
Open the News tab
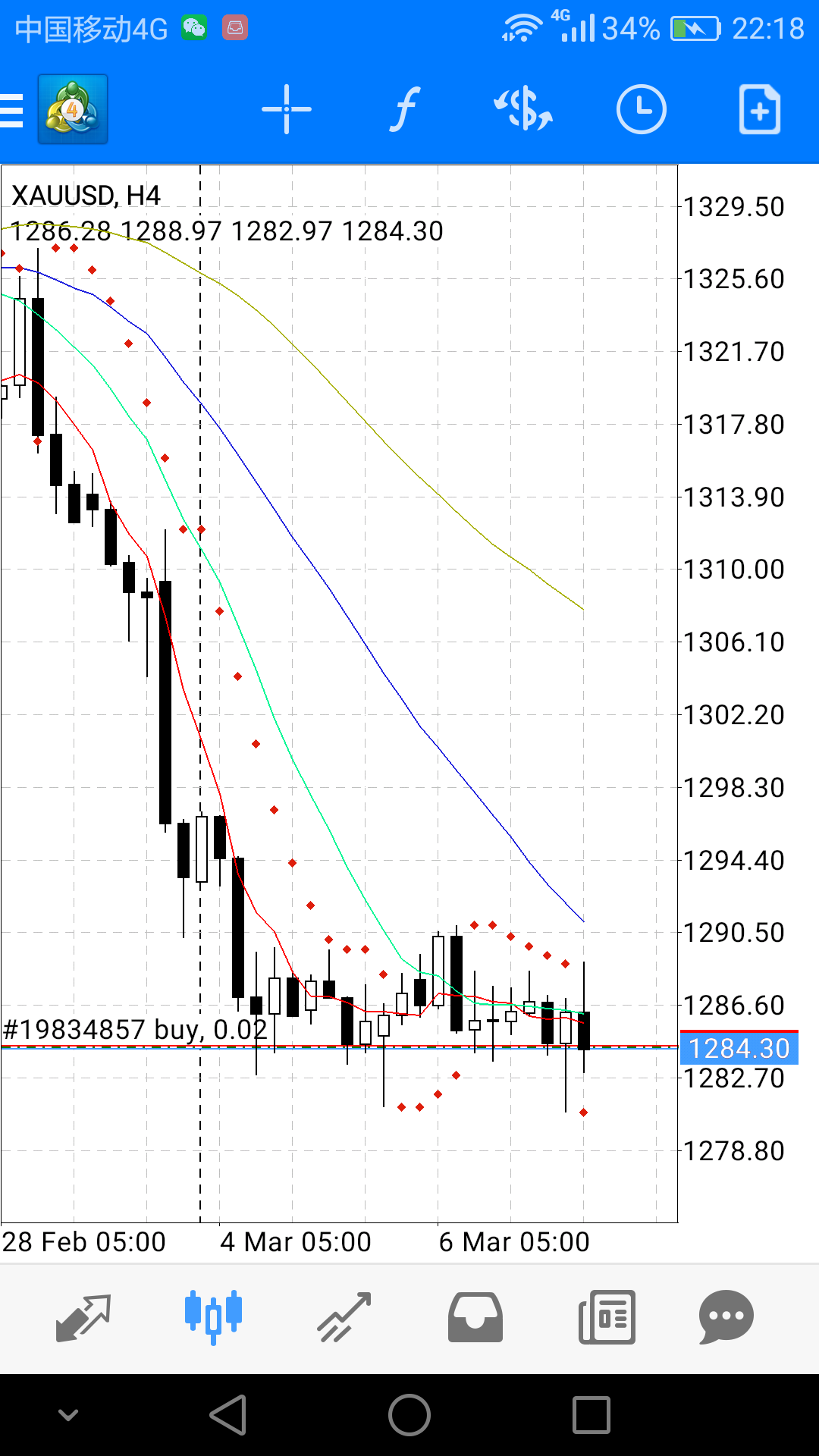coord(607,1318)
